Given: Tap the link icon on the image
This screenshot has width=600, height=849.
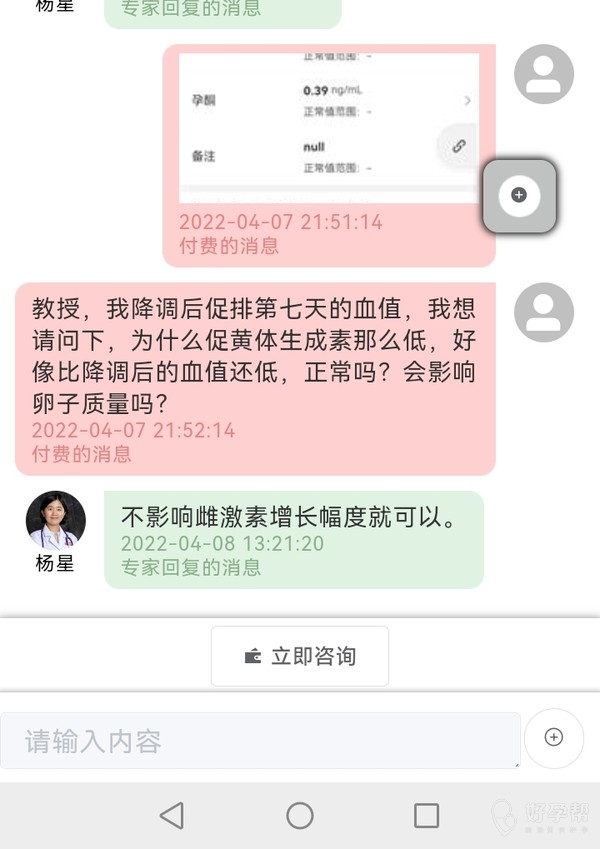Looking at the screenshot, I should pyautogui.click(x=458, y=146).
